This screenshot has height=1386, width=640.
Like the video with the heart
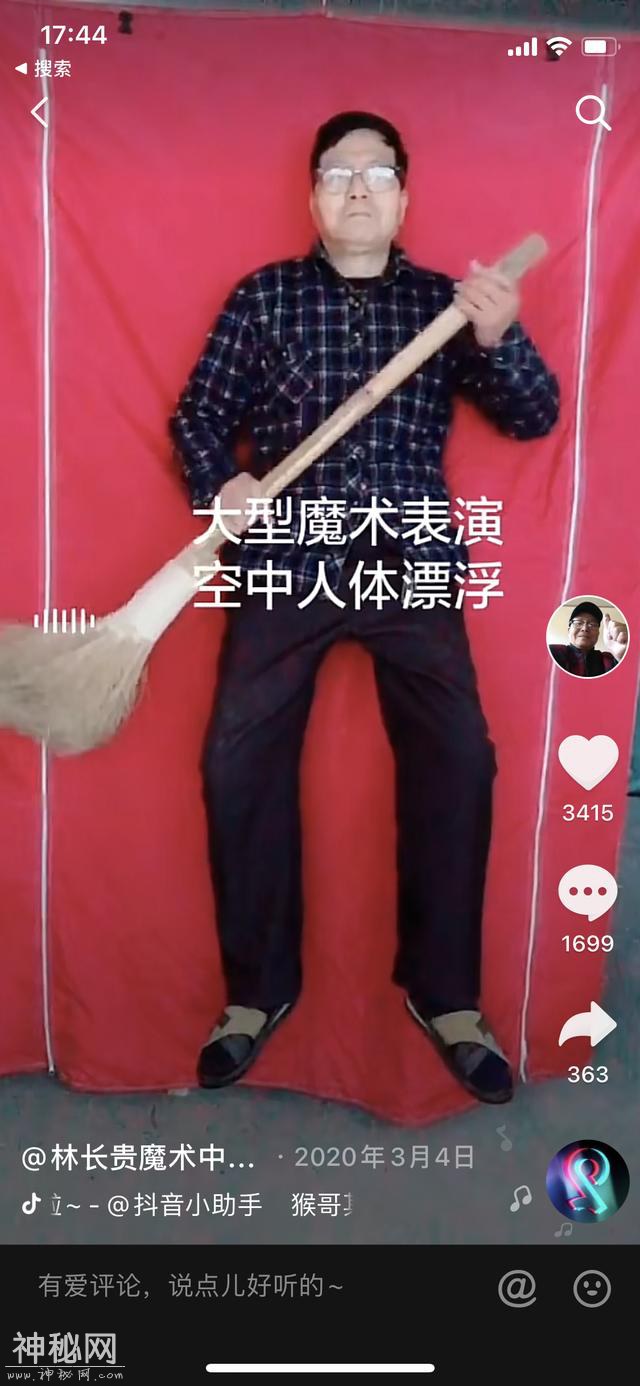pos(588,762)
